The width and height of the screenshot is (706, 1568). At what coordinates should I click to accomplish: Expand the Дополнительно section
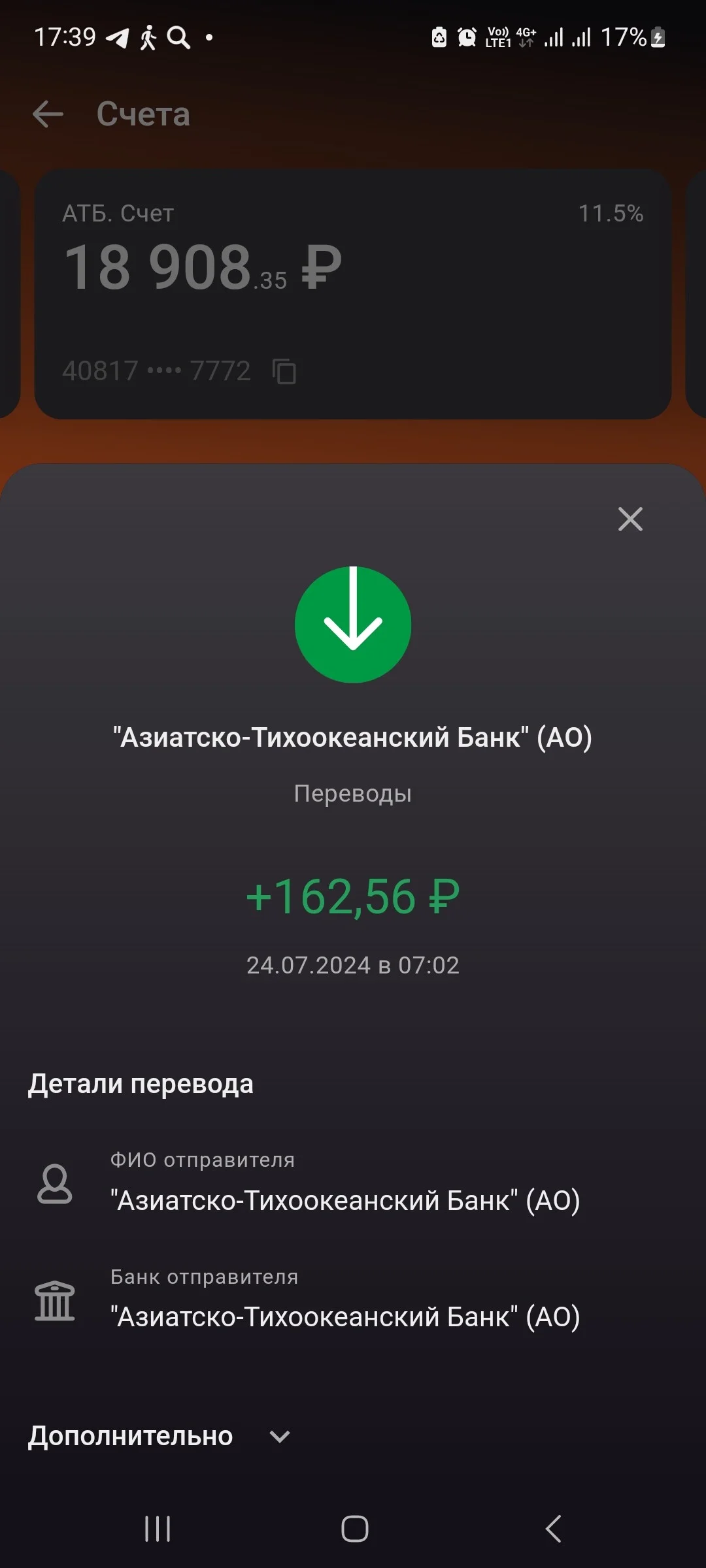coord(159,1436)
